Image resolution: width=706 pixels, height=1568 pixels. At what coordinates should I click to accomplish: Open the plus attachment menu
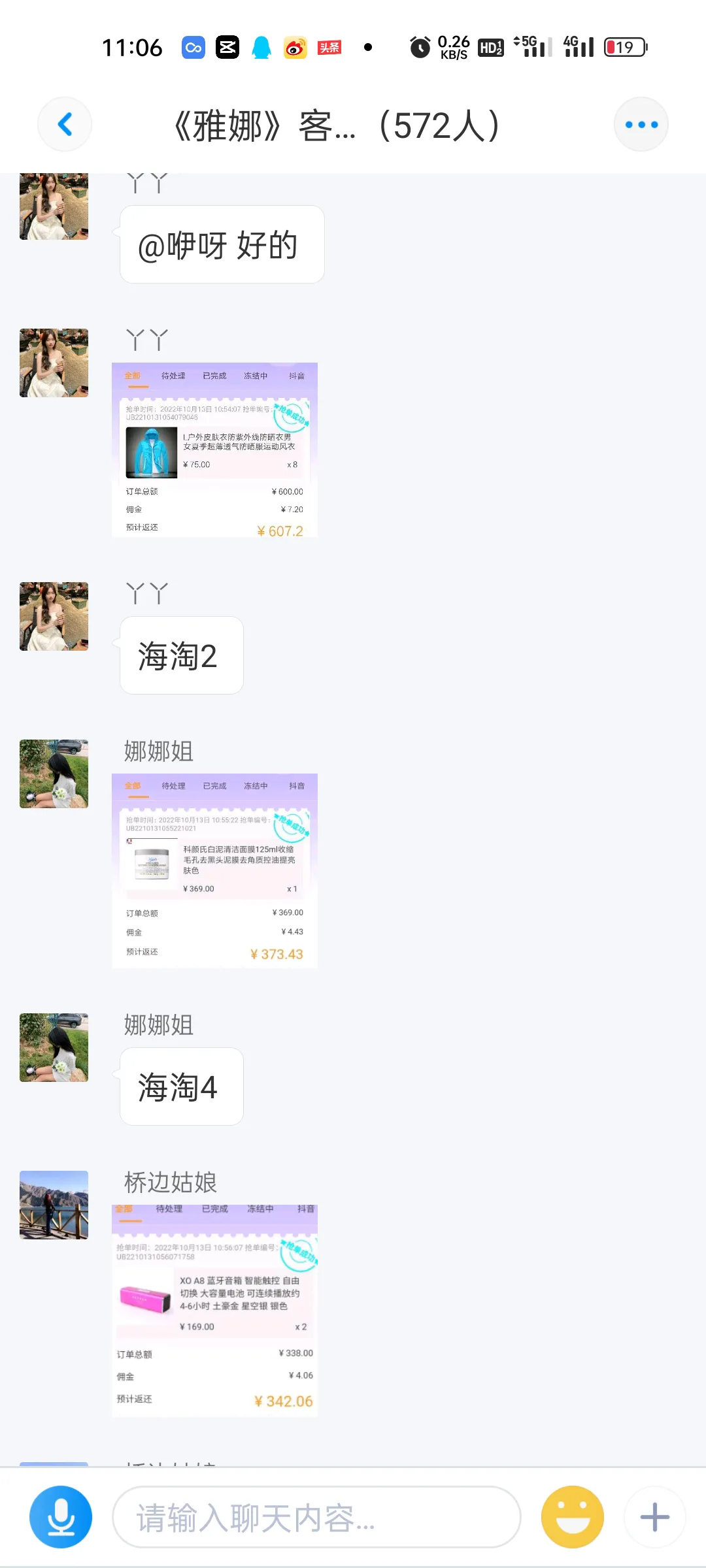tap(654, 1516)
